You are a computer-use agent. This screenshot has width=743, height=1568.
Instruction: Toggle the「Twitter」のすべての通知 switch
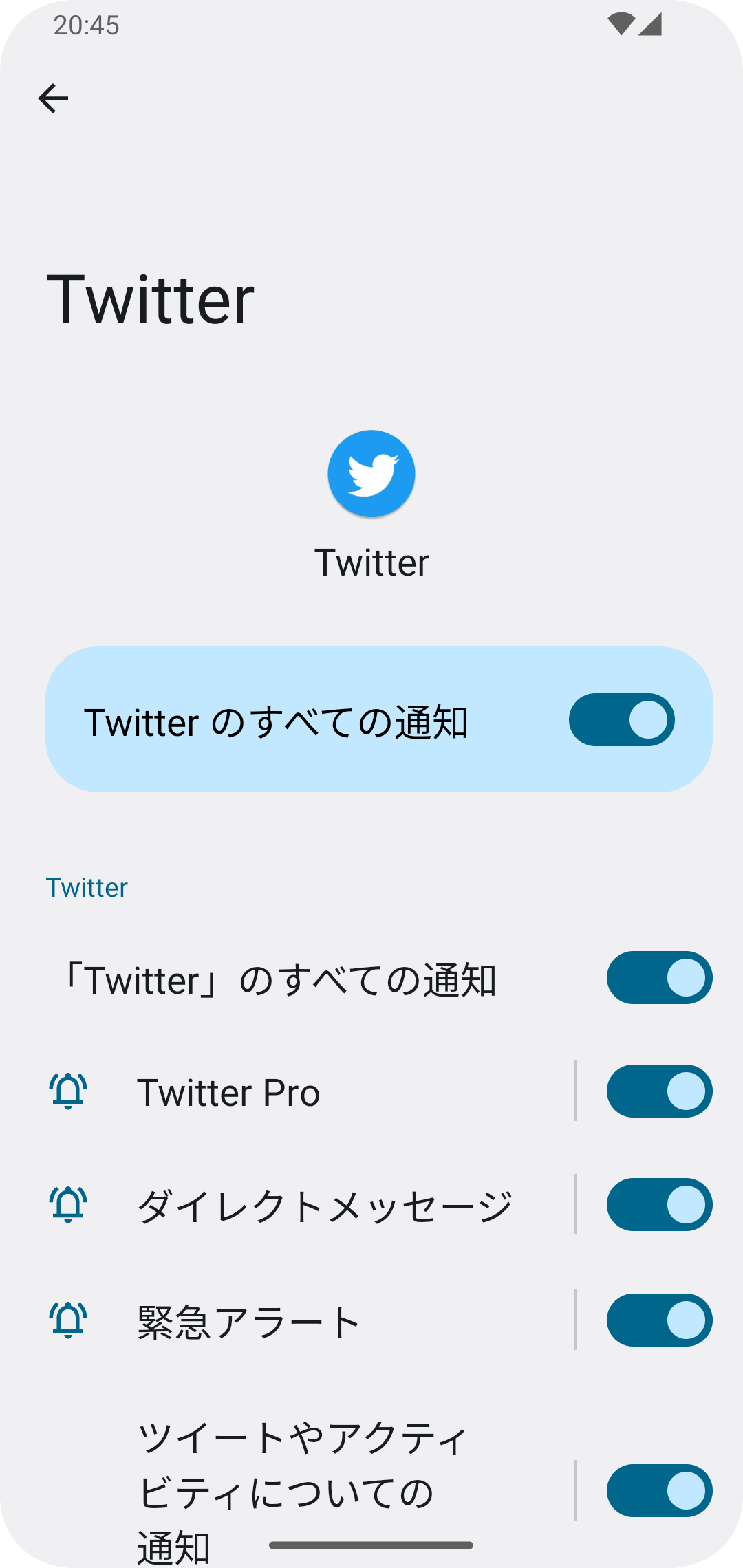click(x=659, y=977)
